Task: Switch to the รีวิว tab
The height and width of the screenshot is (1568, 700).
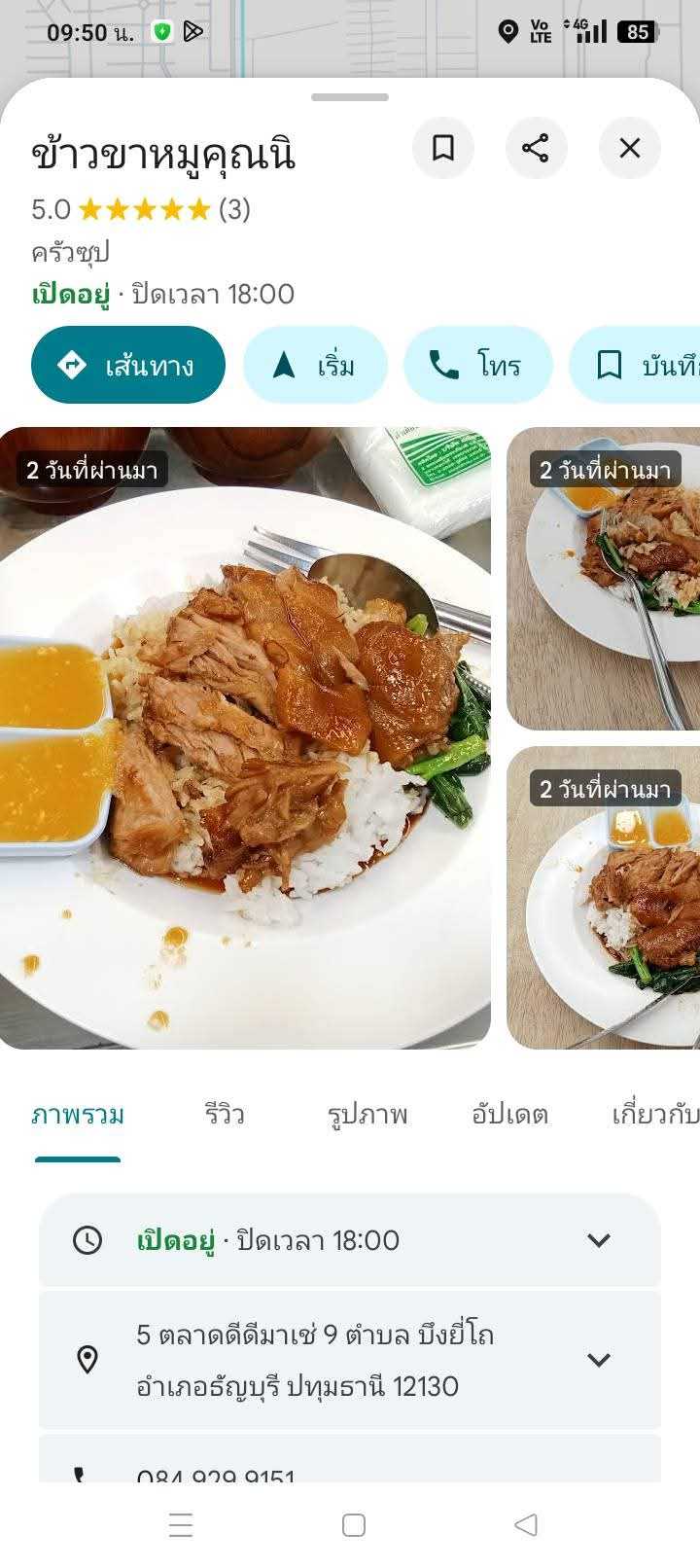Action: 225,1115
